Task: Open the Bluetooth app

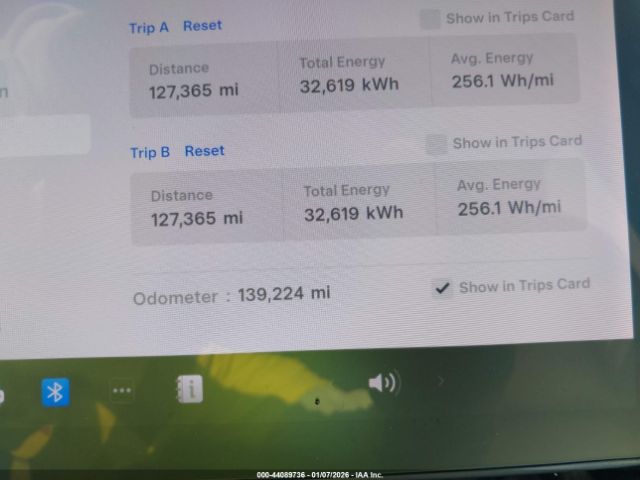Action: 56,391
